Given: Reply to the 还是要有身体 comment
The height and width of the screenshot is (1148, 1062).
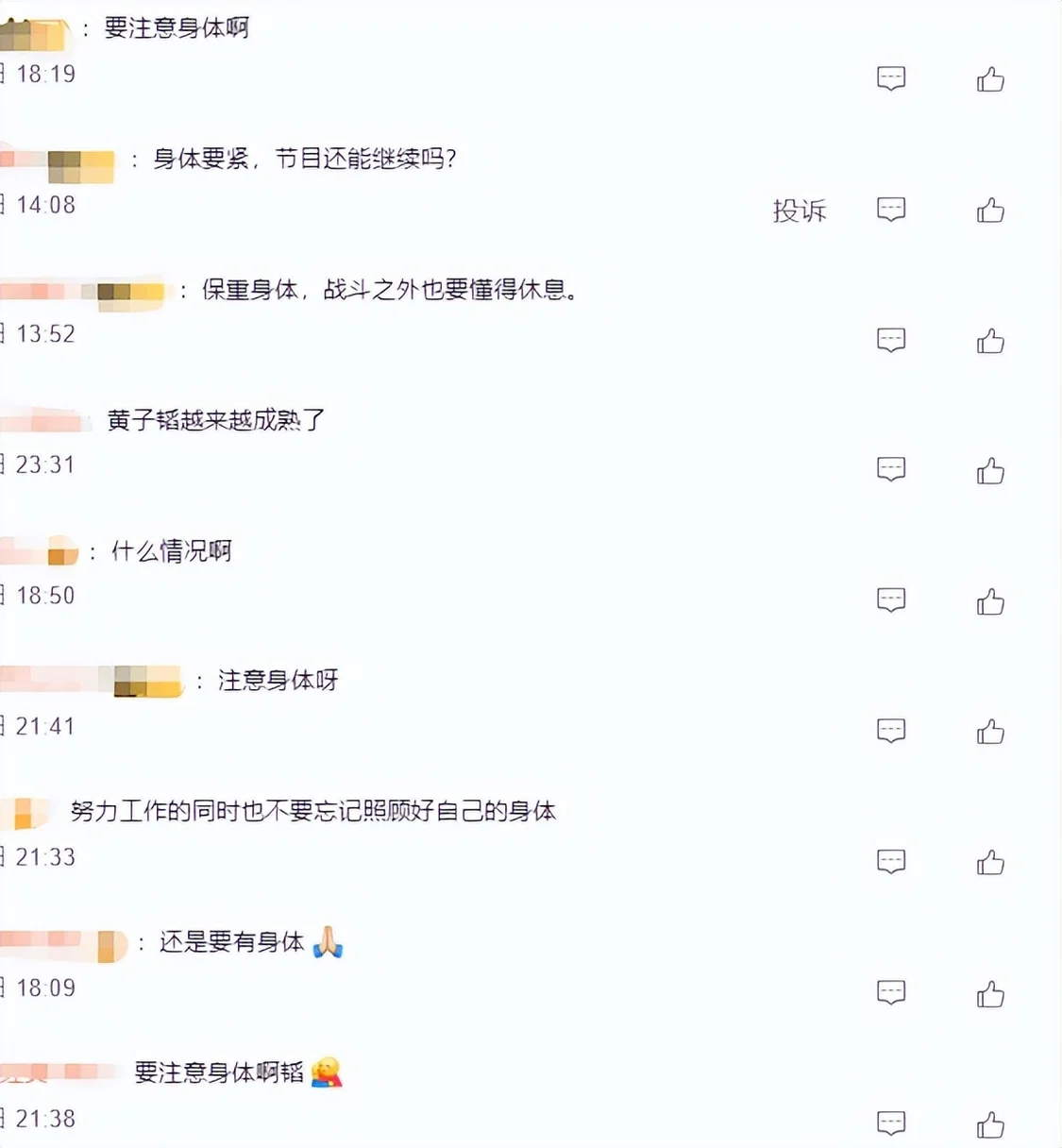Looking at the screenshot, I should [891, 992].
